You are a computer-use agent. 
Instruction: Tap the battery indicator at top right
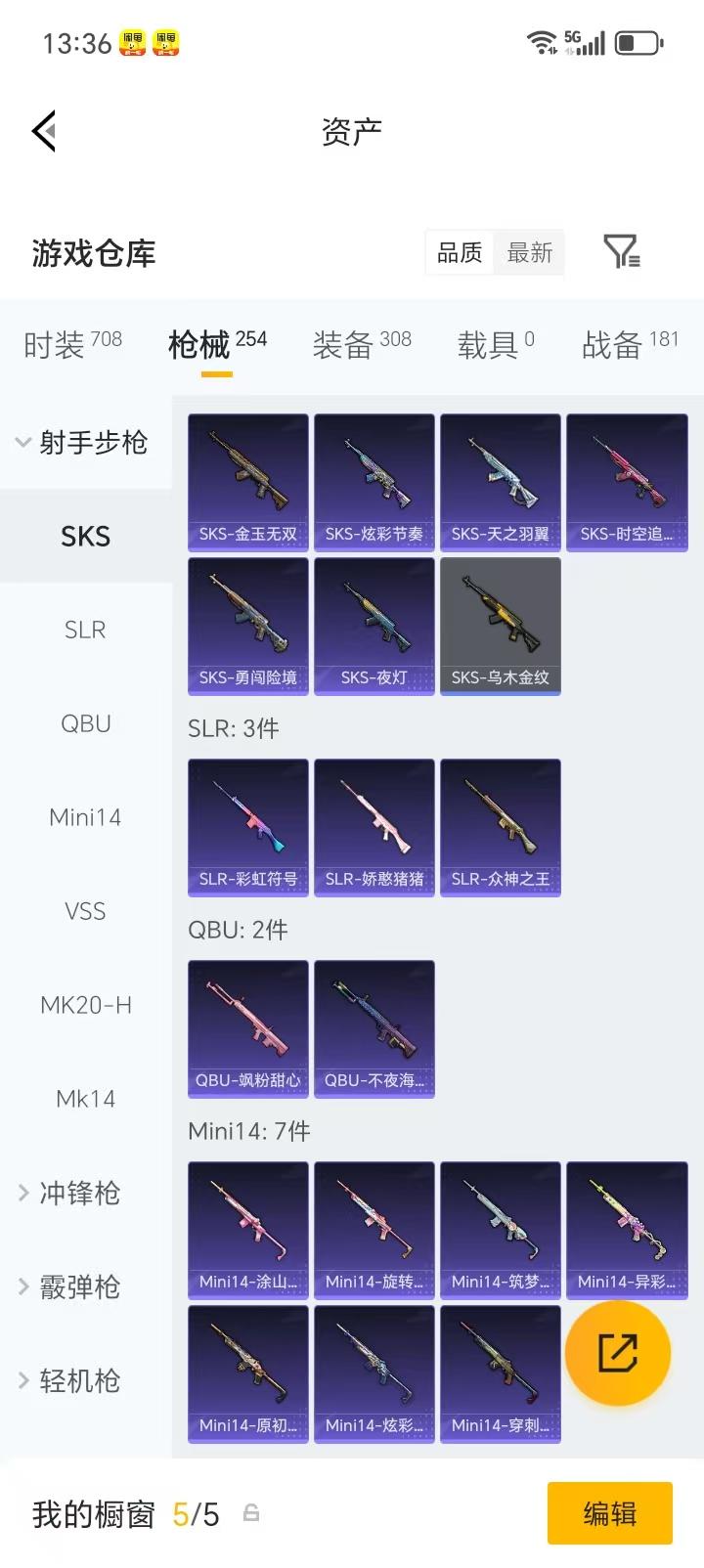640,41
